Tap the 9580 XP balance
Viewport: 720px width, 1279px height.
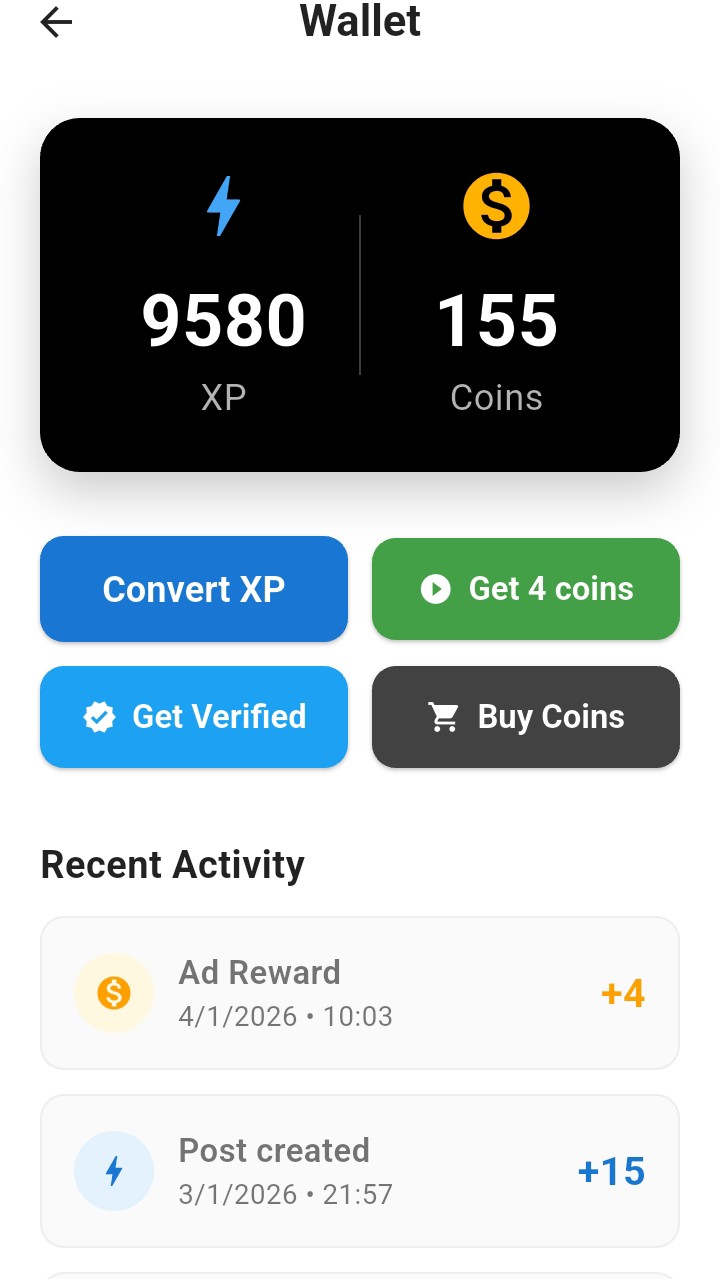coord(223,320)
